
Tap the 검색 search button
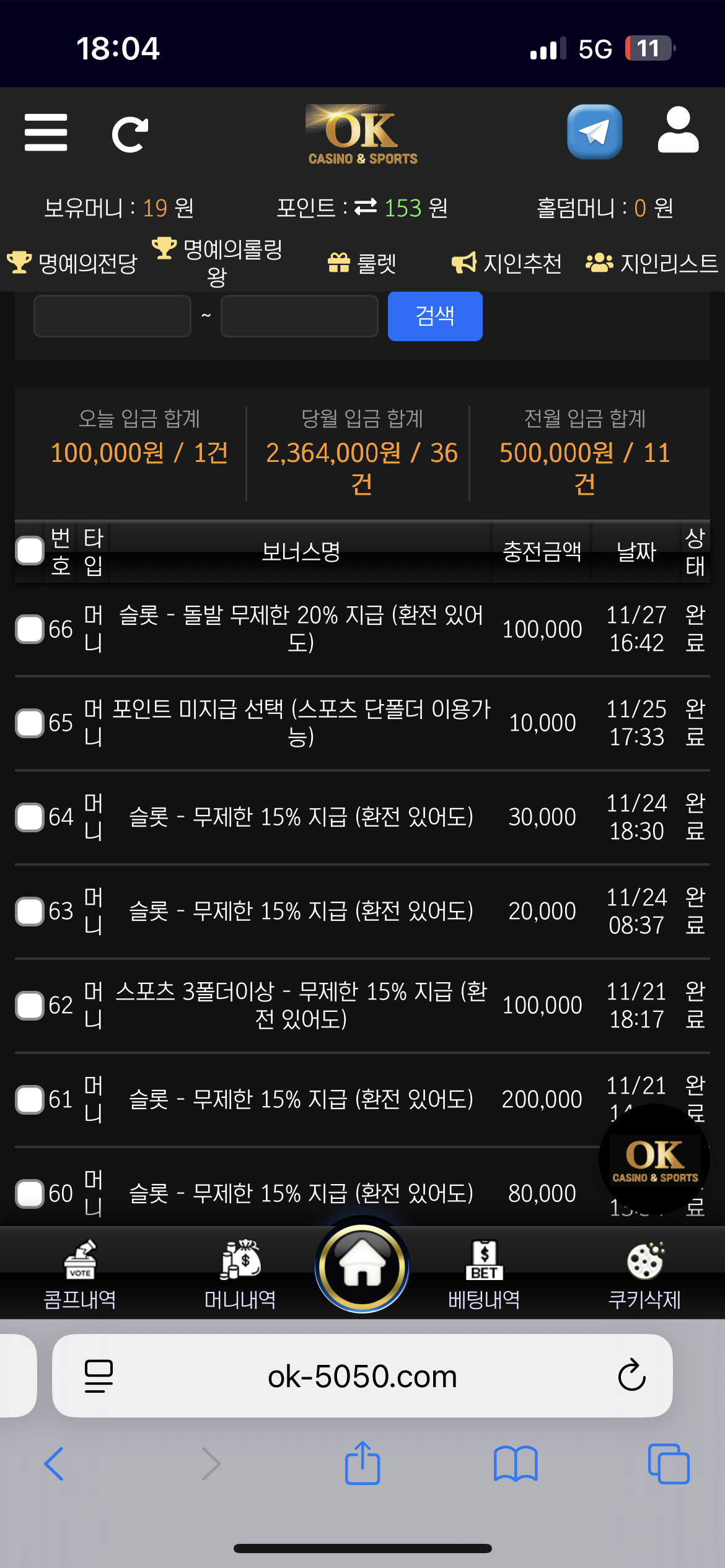435,316
